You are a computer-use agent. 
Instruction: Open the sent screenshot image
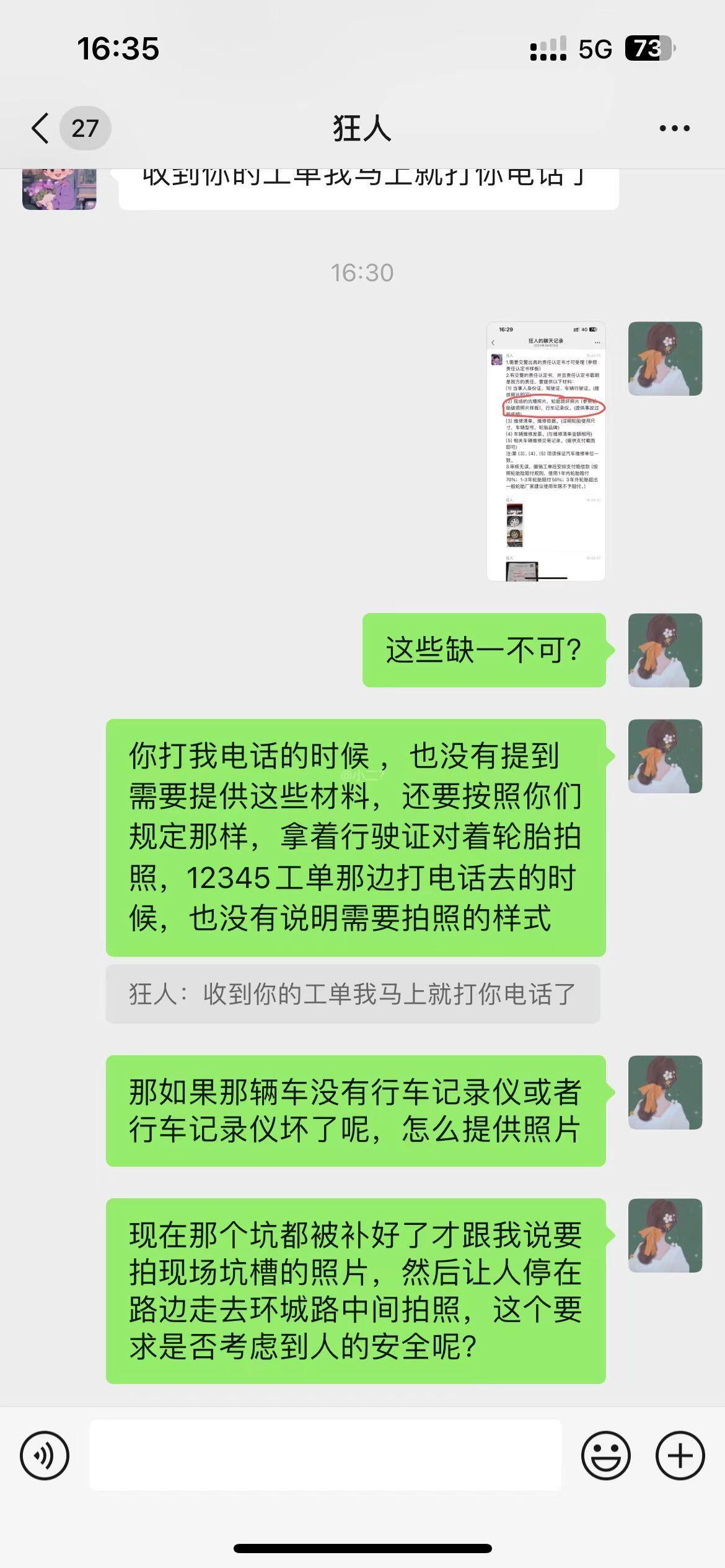click(545, 451)
